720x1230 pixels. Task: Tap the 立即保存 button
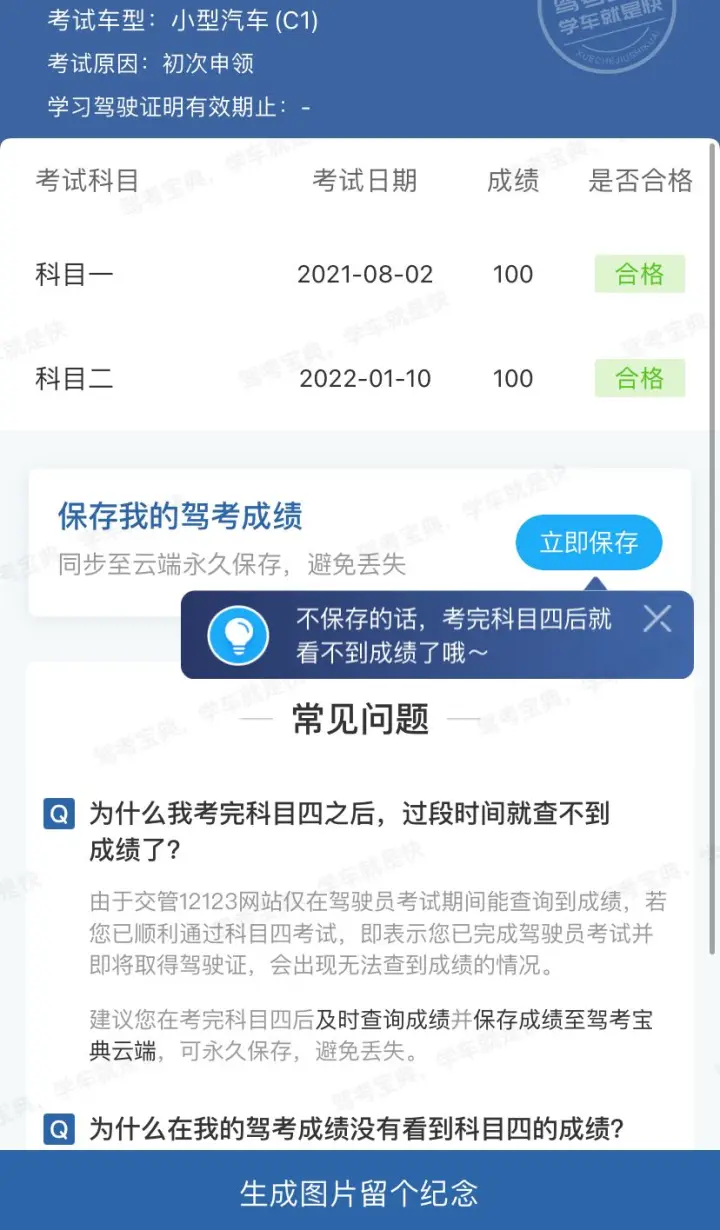[x=589, y=543]
